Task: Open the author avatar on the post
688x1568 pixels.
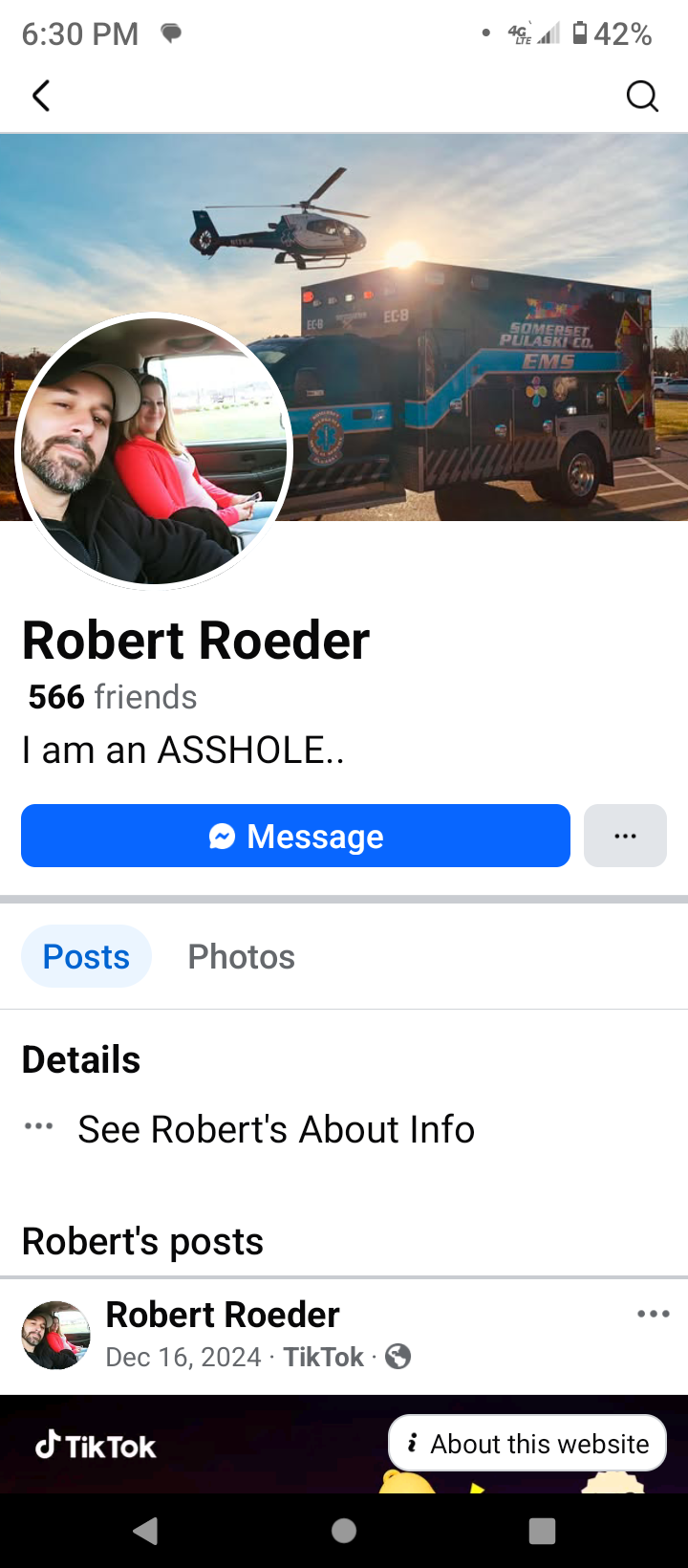Action: [55, 1335]
